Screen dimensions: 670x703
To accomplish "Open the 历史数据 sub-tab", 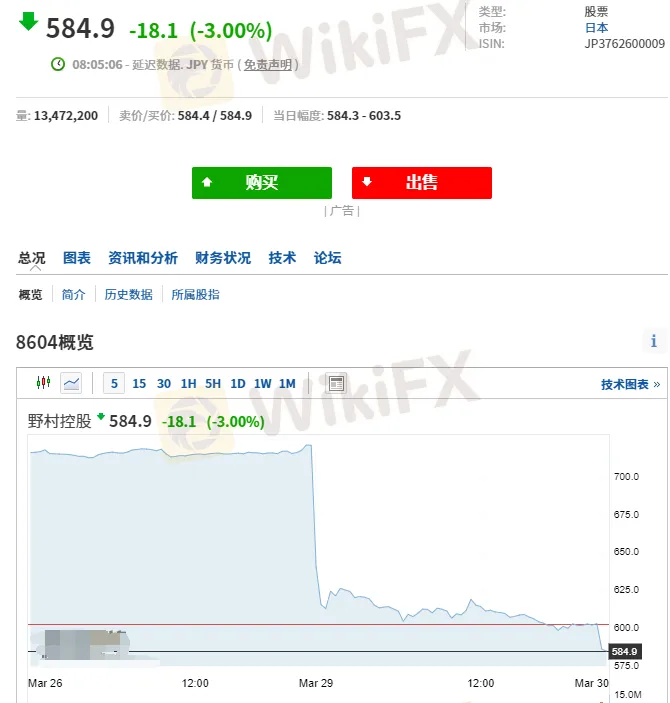I will [x=129, y=294].
